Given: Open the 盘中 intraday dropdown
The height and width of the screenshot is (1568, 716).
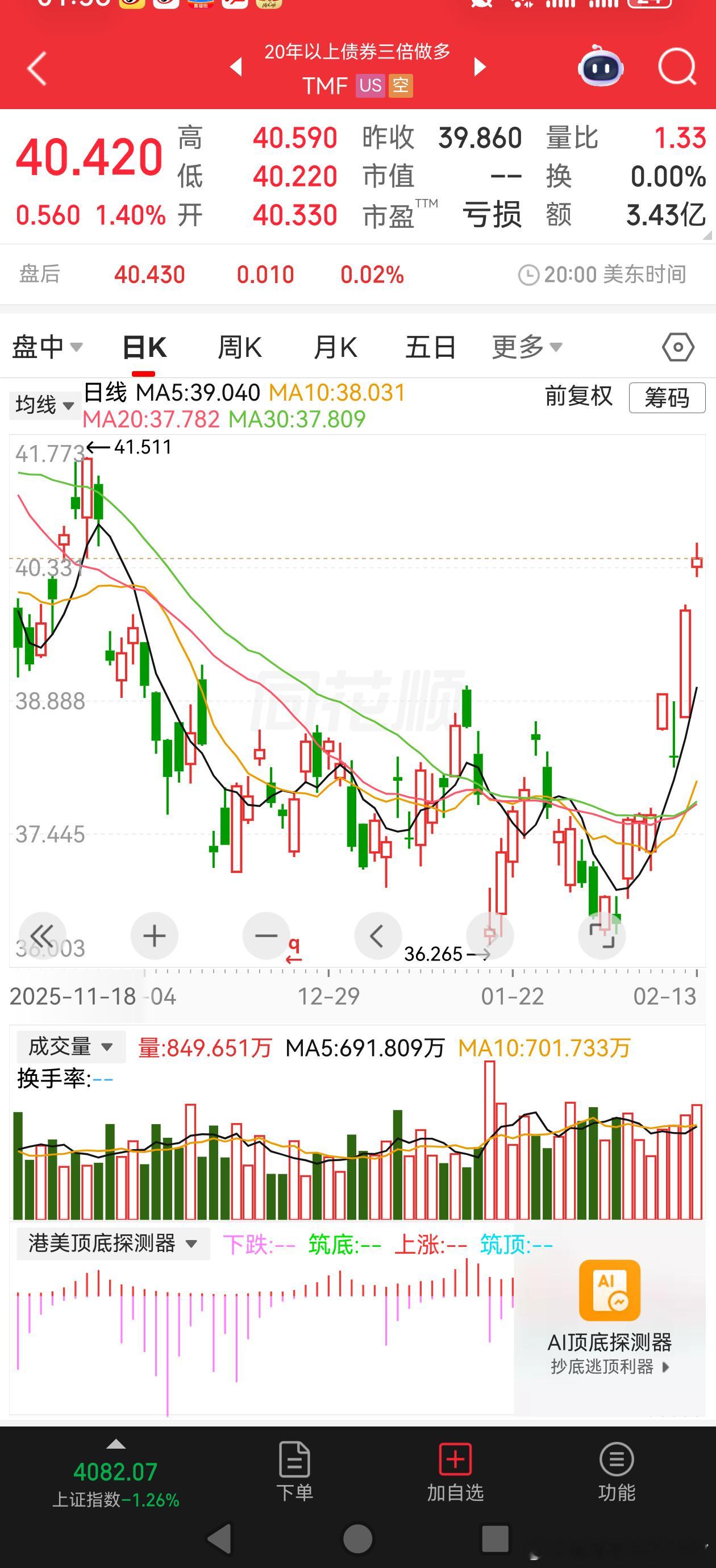Looking at the screenshot, I should click(x=47, y=347).
